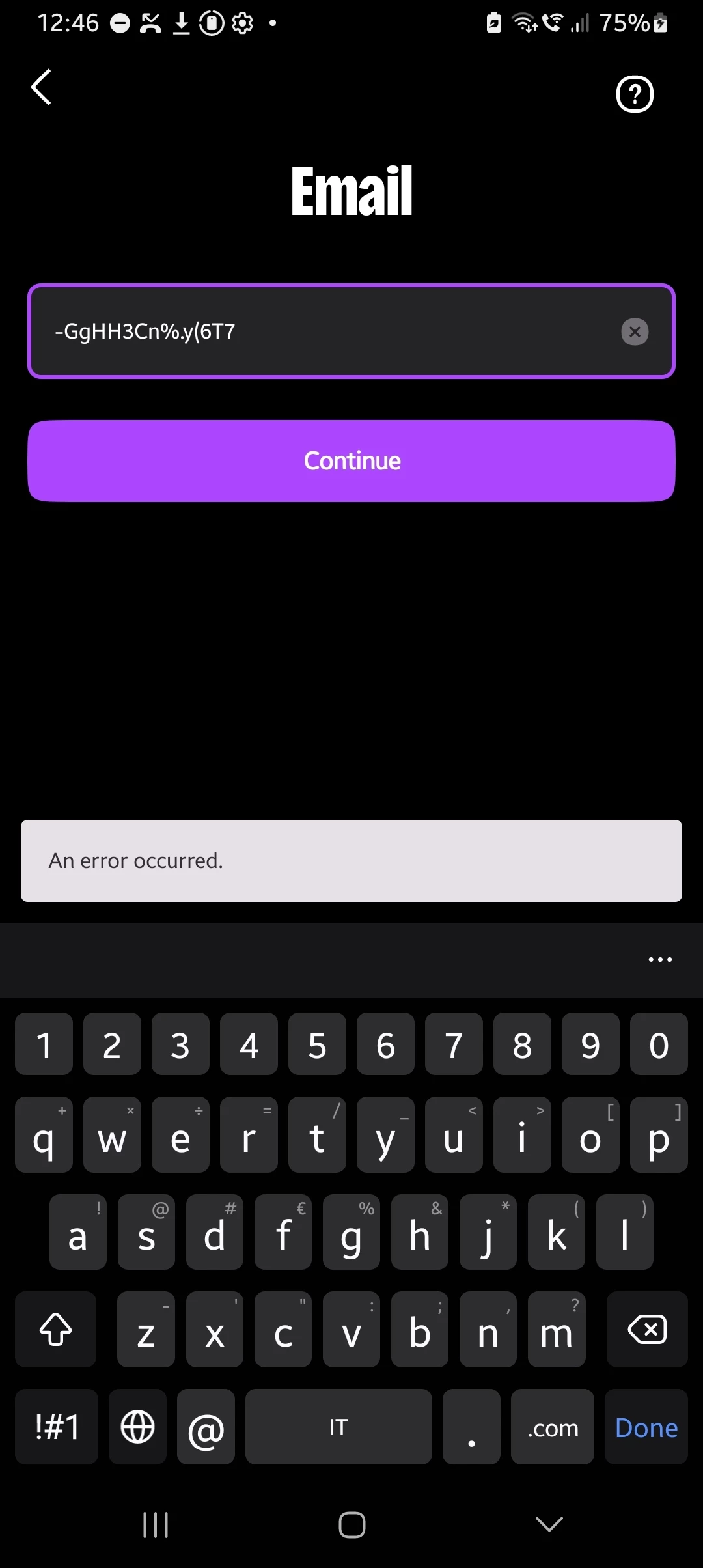
Task: Switch to the symbols keyboard with !#1
Action: 57,1427
